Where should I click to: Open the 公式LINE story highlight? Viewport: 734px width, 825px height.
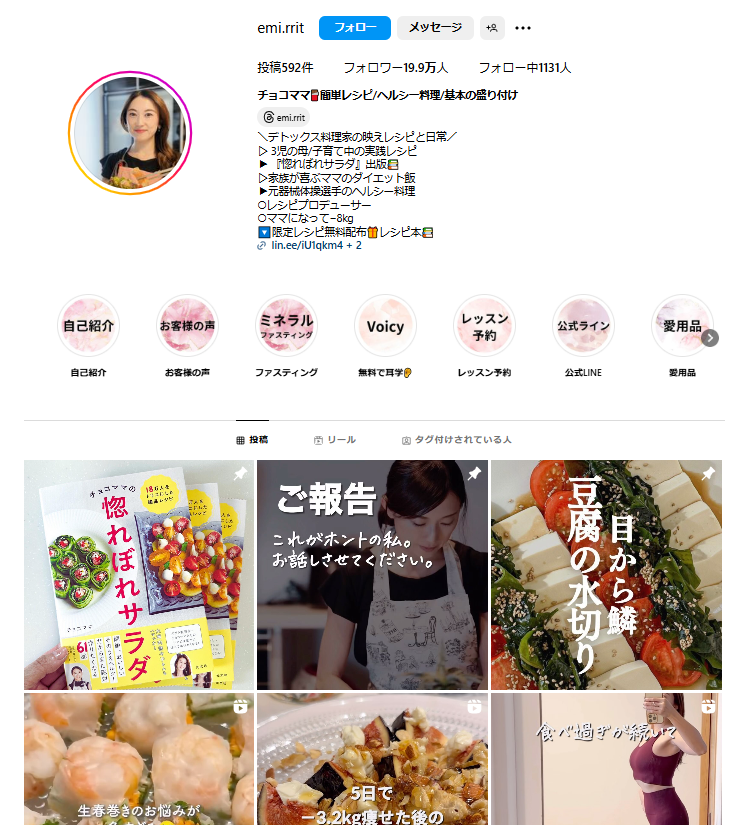pyautogui.click(x=583, y=326)
